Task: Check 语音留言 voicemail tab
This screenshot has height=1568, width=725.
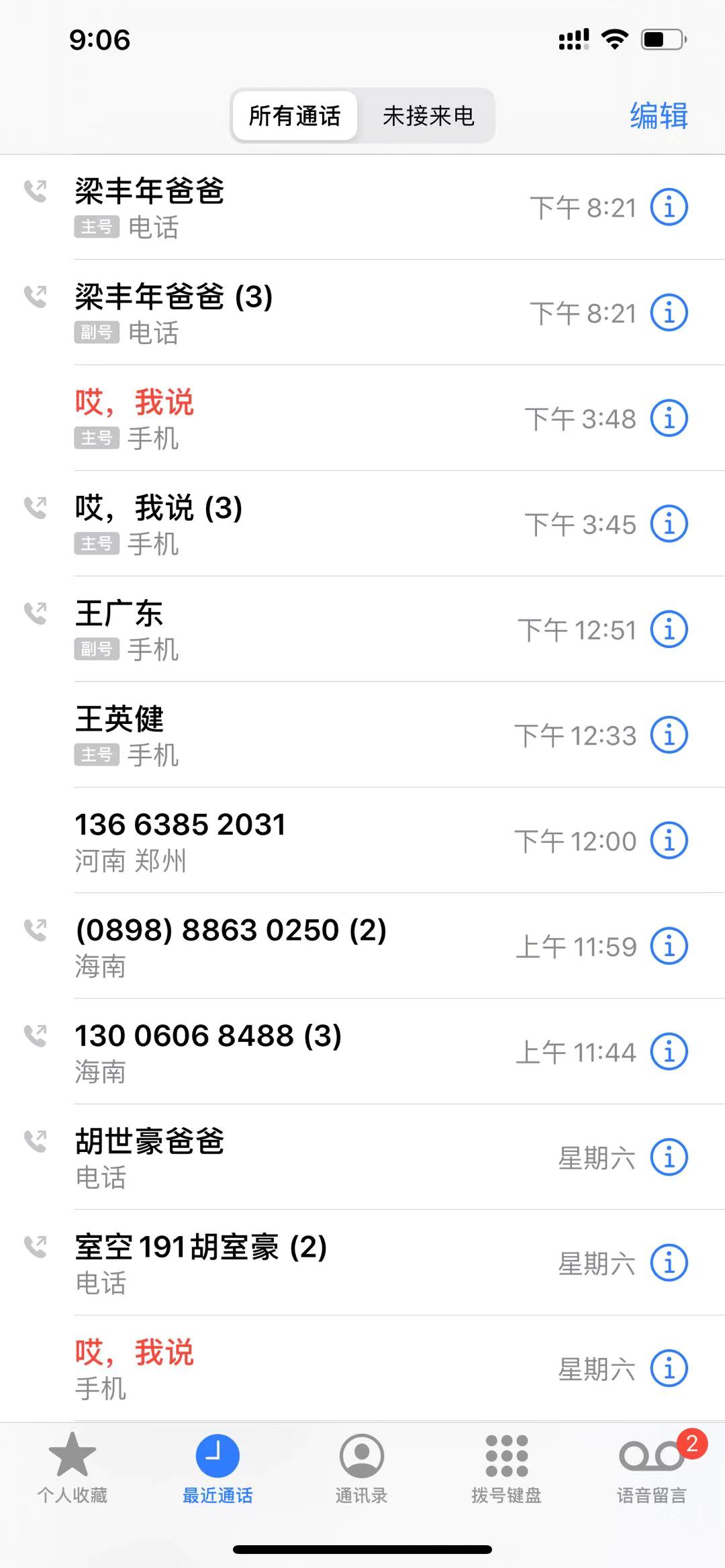Action: click(651, 1467)
